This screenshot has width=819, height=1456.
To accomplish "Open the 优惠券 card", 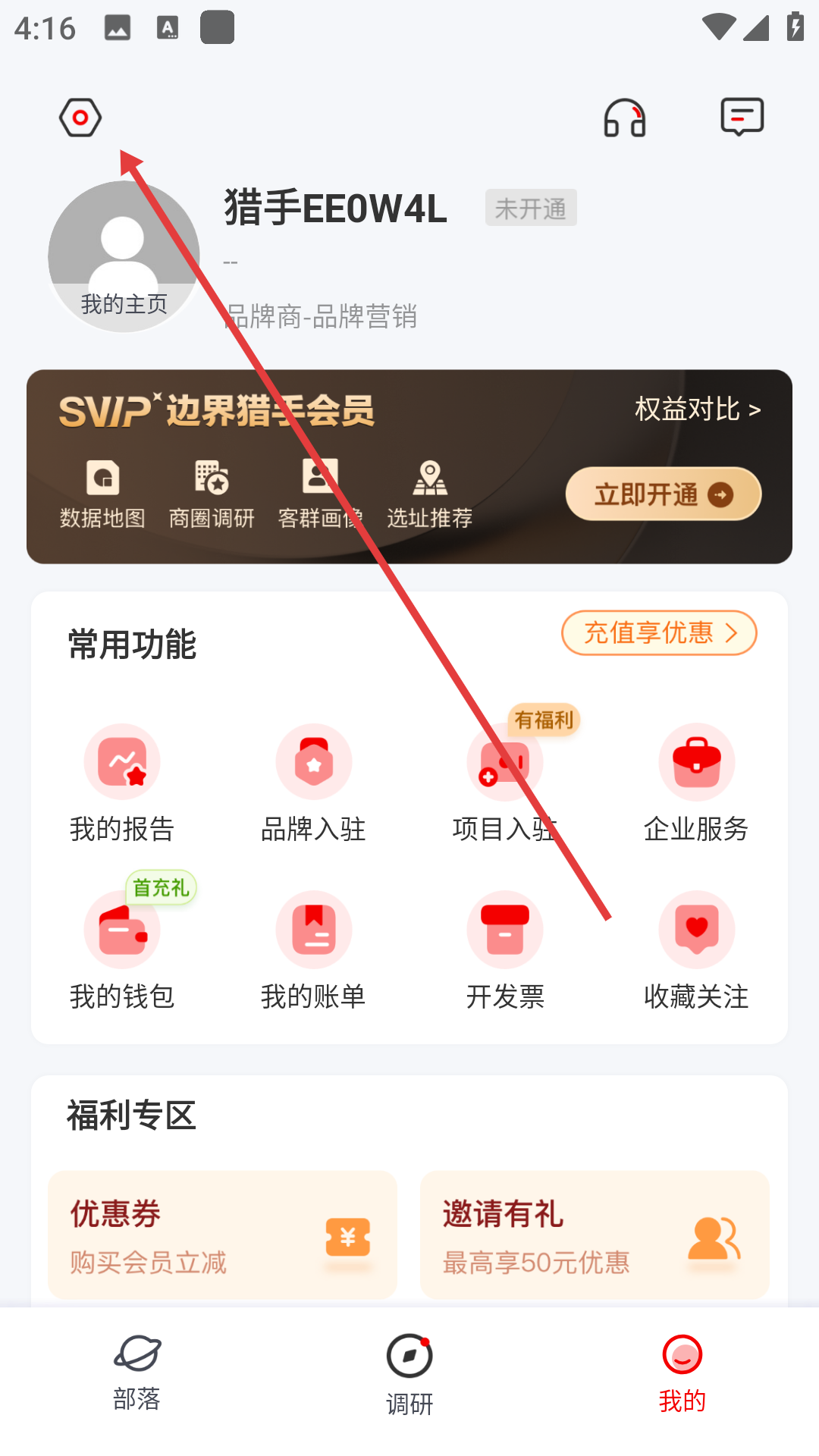I will click(222, 1235).
